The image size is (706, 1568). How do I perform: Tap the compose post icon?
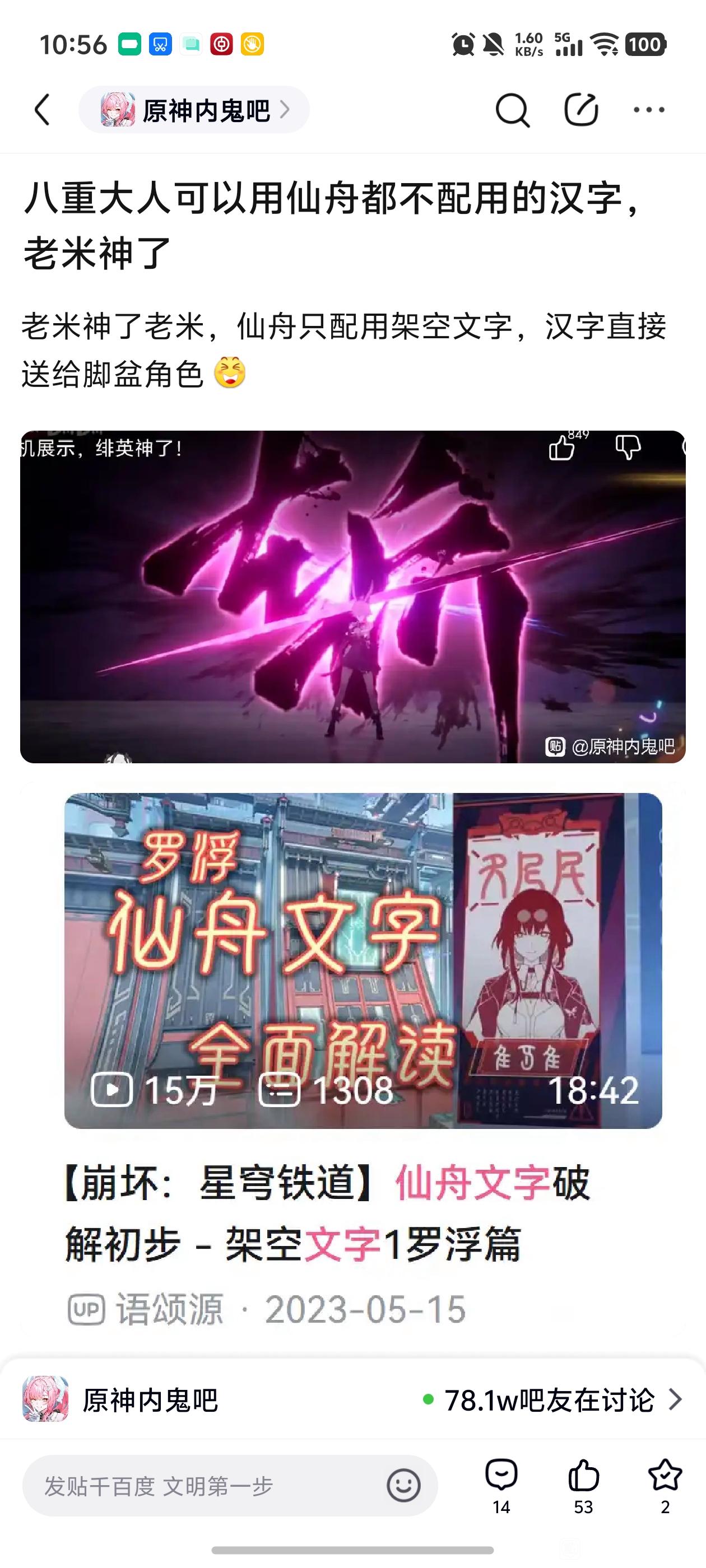[x=580, y=110]
